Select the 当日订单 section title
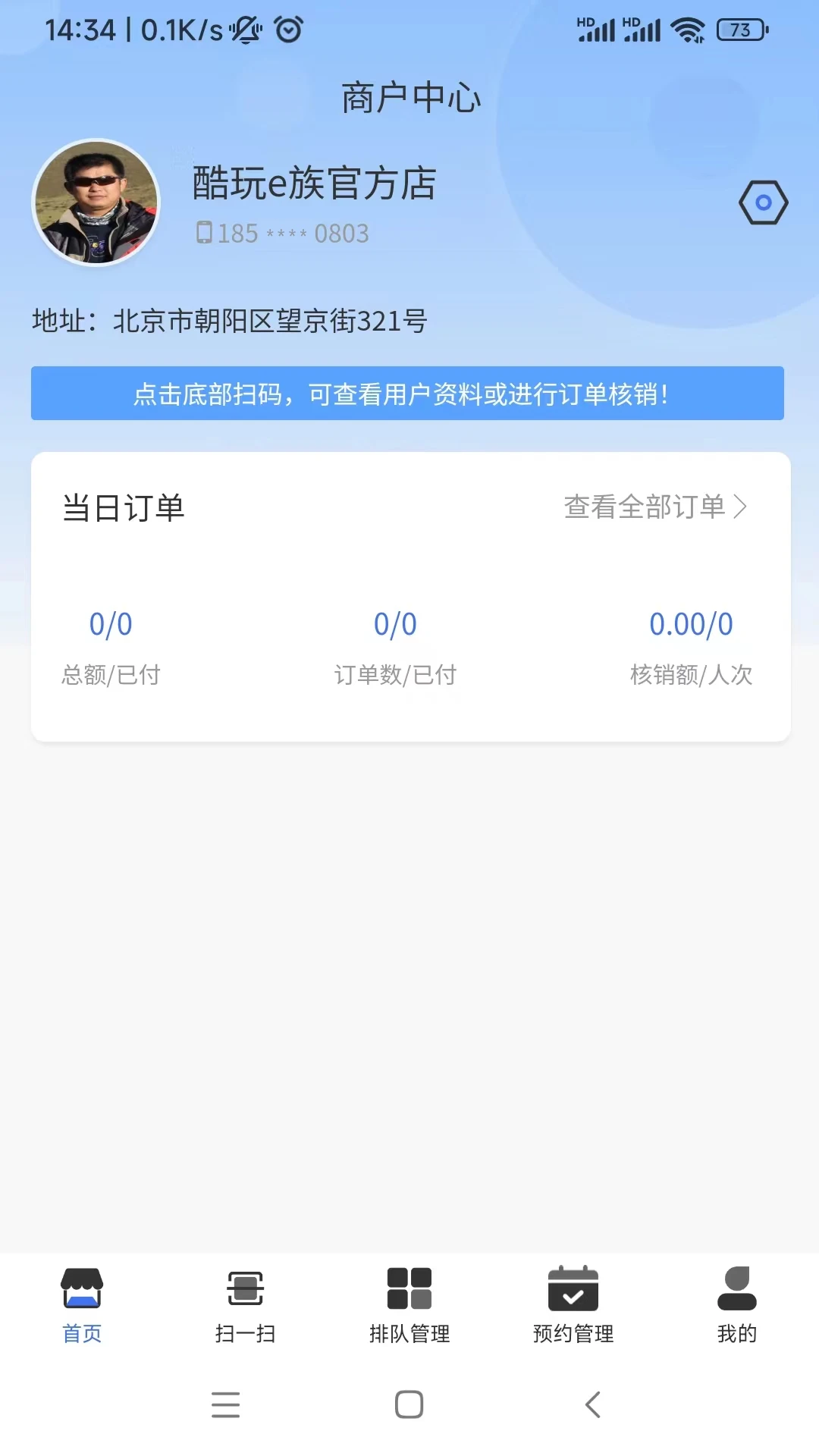819x1456 pixels. tap(124, 509)
